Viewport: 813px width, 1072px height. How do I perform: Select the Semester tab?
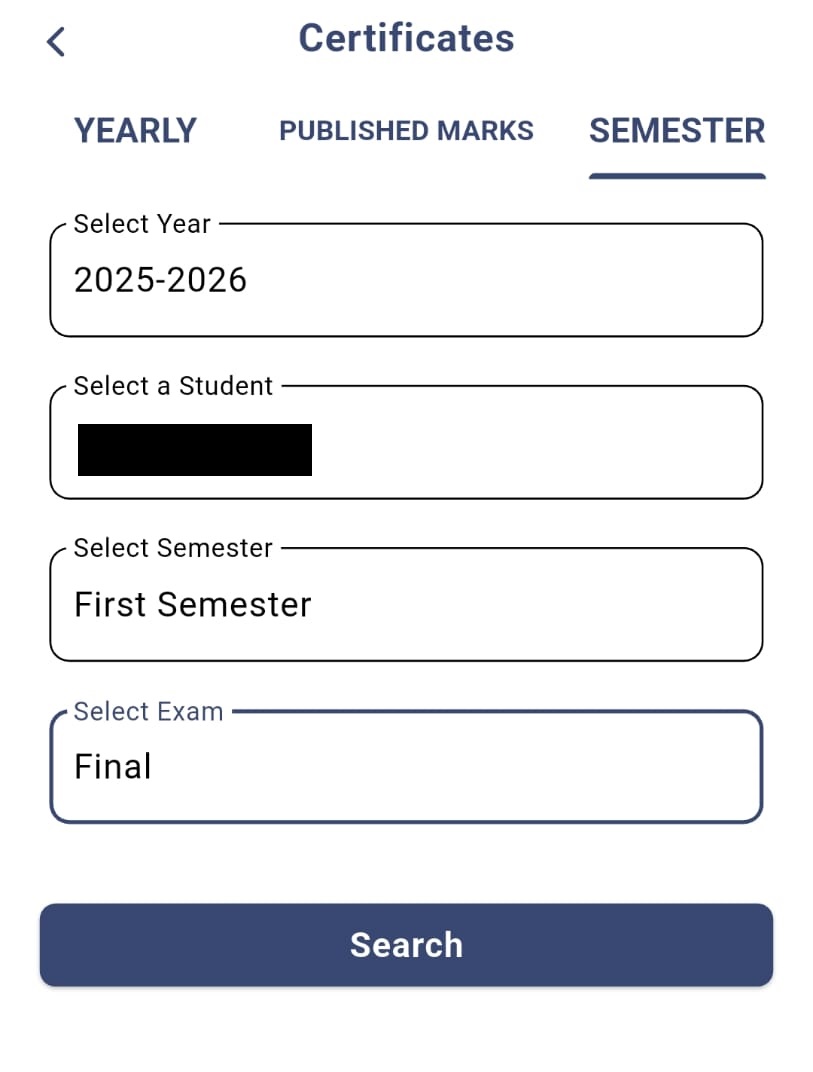point(677,131)
